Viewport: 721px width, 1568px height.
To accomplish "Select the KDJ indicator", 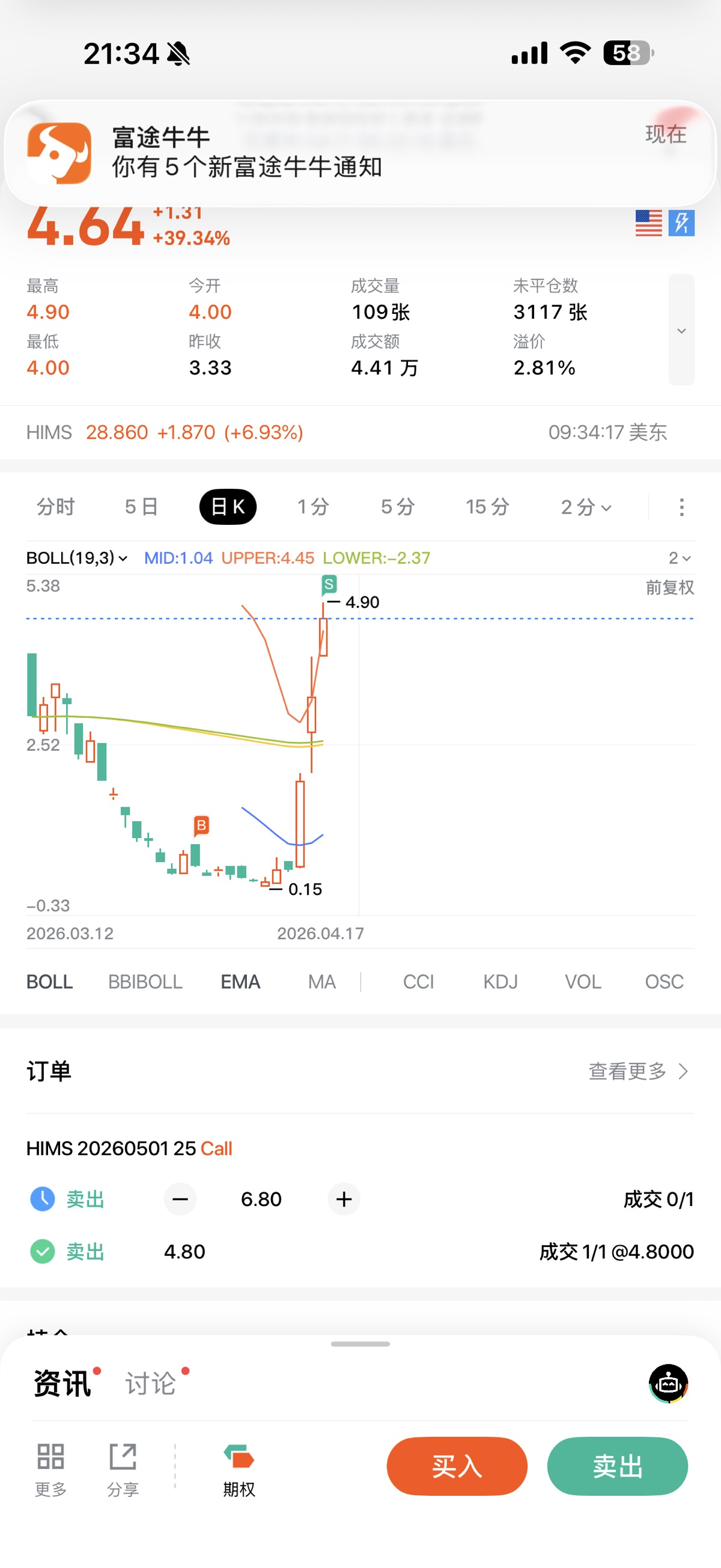I will click(500, 981).
